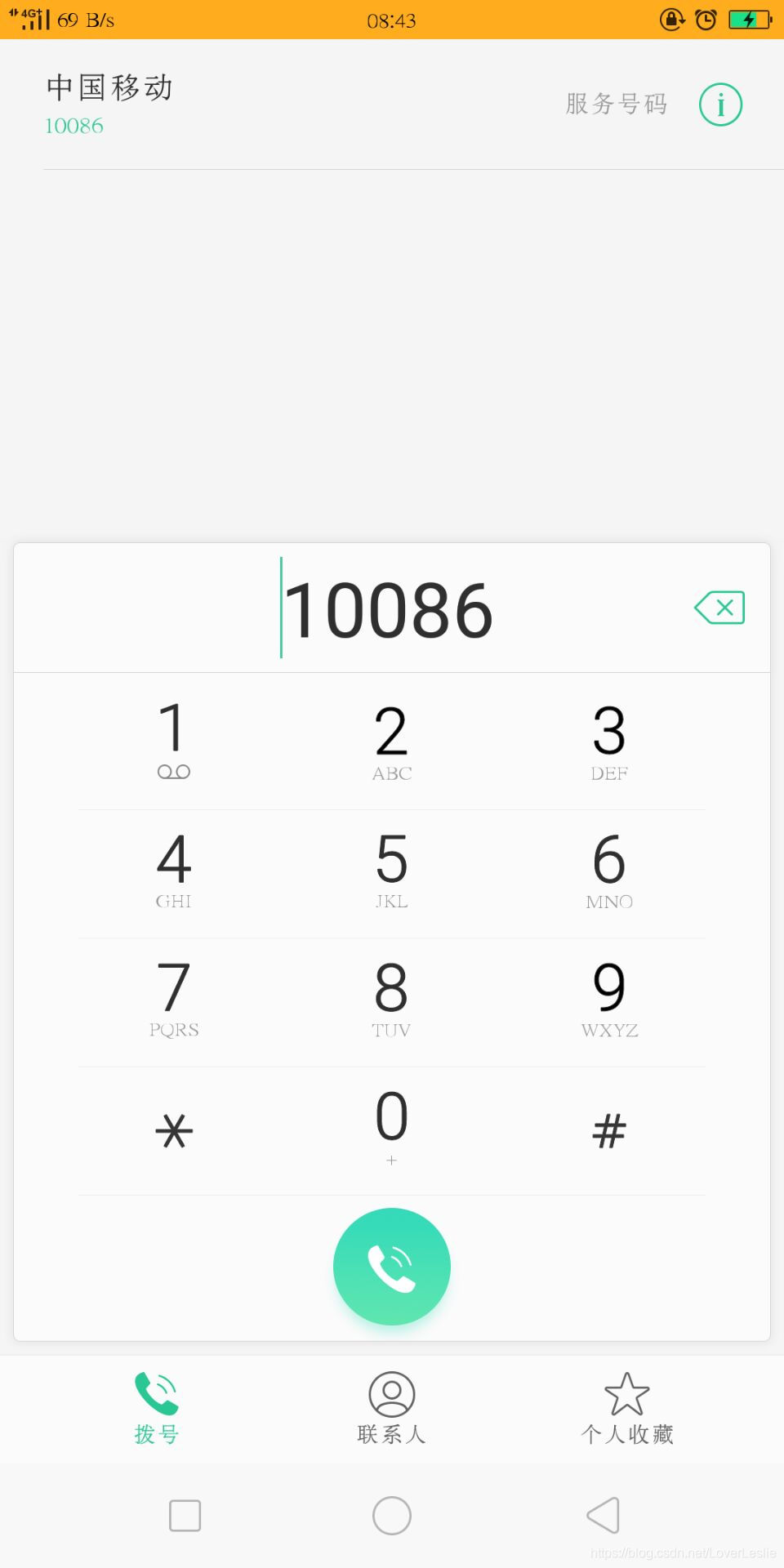
Task: Tap the 8 TUV key
Action: 392,1000
